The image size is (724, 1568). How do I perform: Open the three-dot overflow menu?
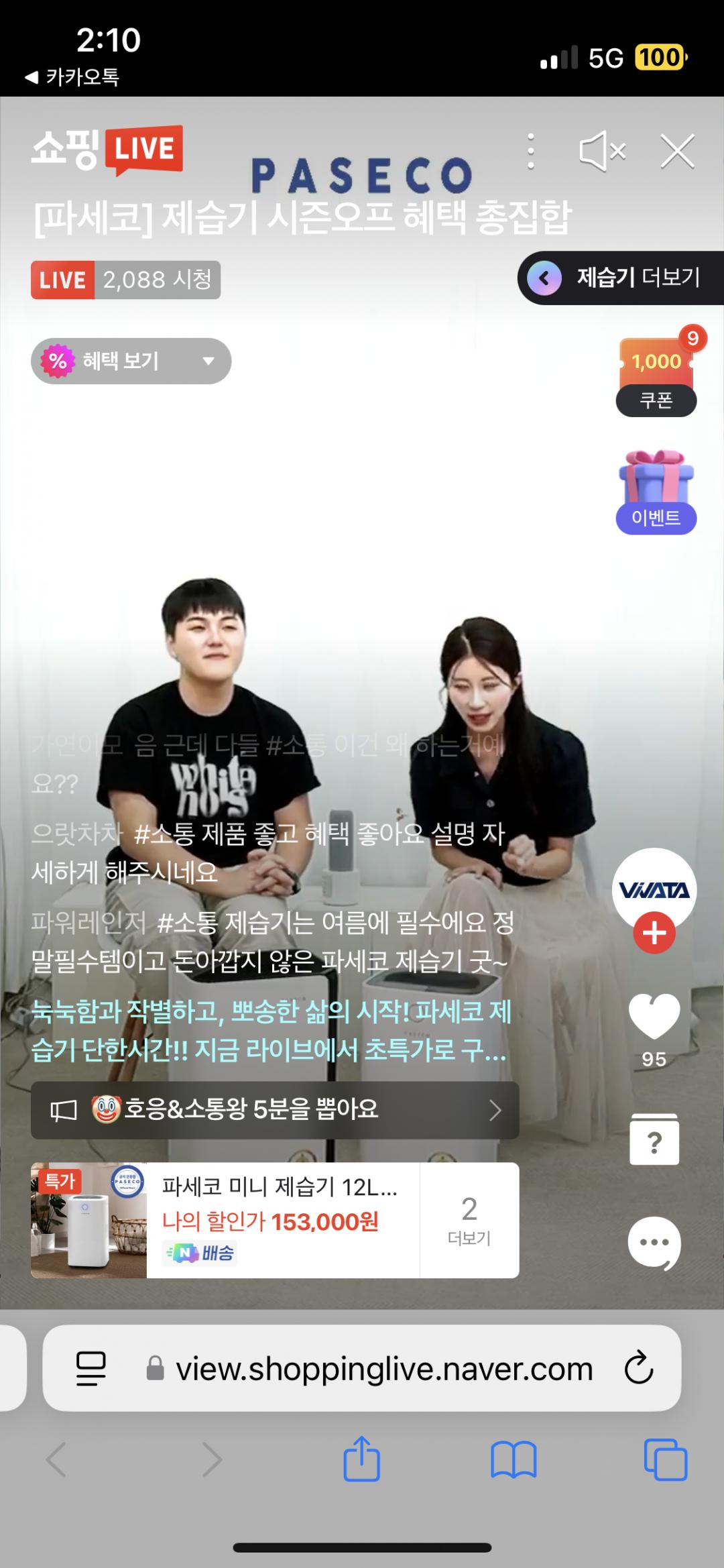pos(531,151)
